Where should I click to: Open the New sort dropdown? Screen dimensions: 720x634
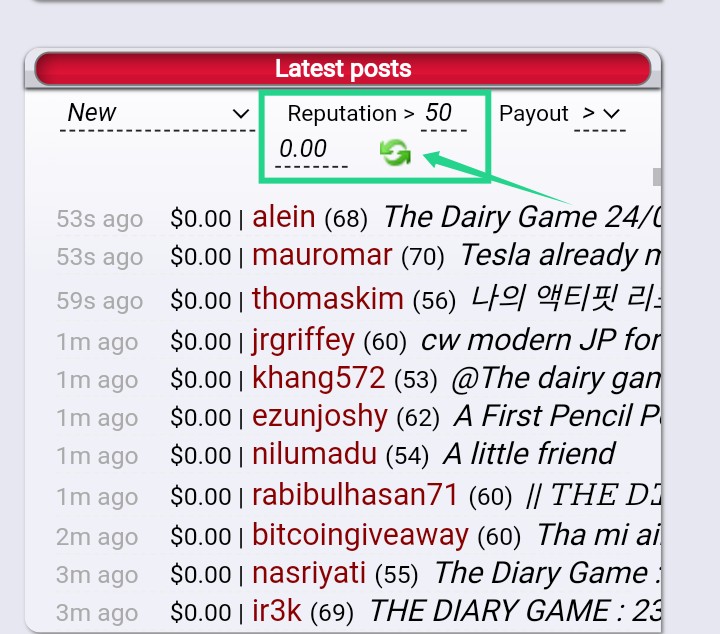tap(157, 114)
